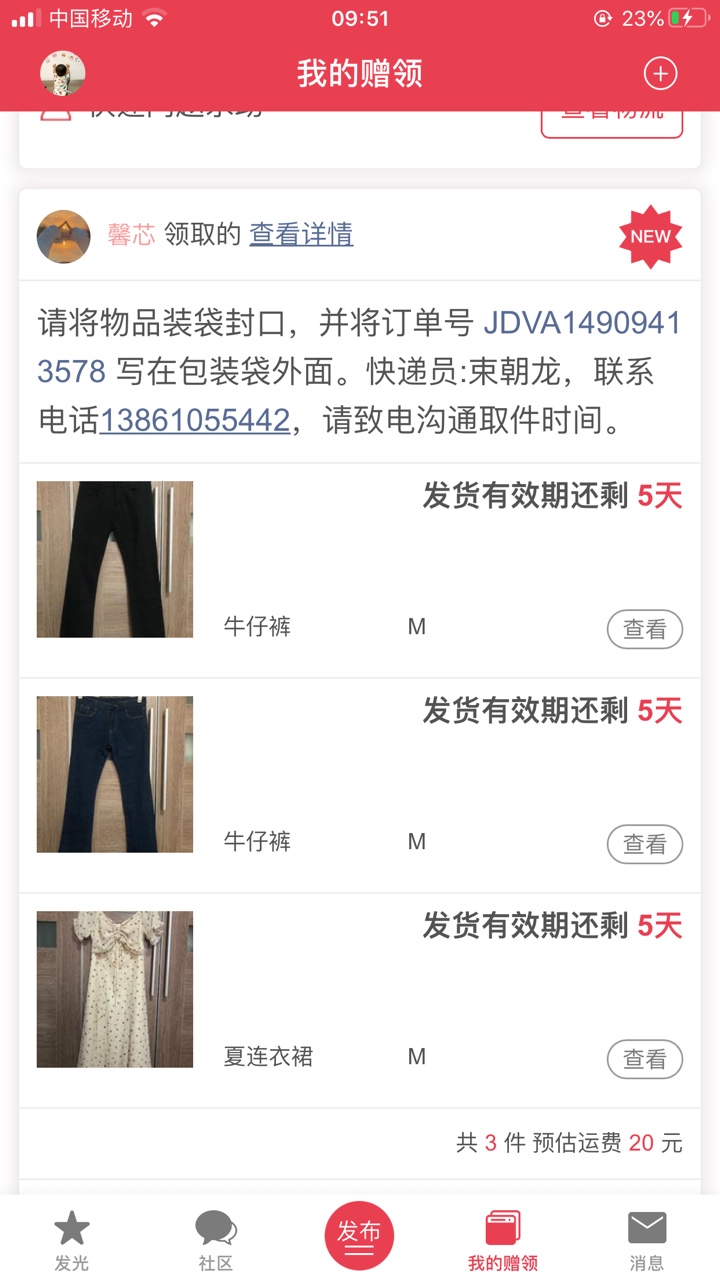The image size is (720, 1280).
Task: Switch to the 发光 tab
Action: click(72, 1239)
